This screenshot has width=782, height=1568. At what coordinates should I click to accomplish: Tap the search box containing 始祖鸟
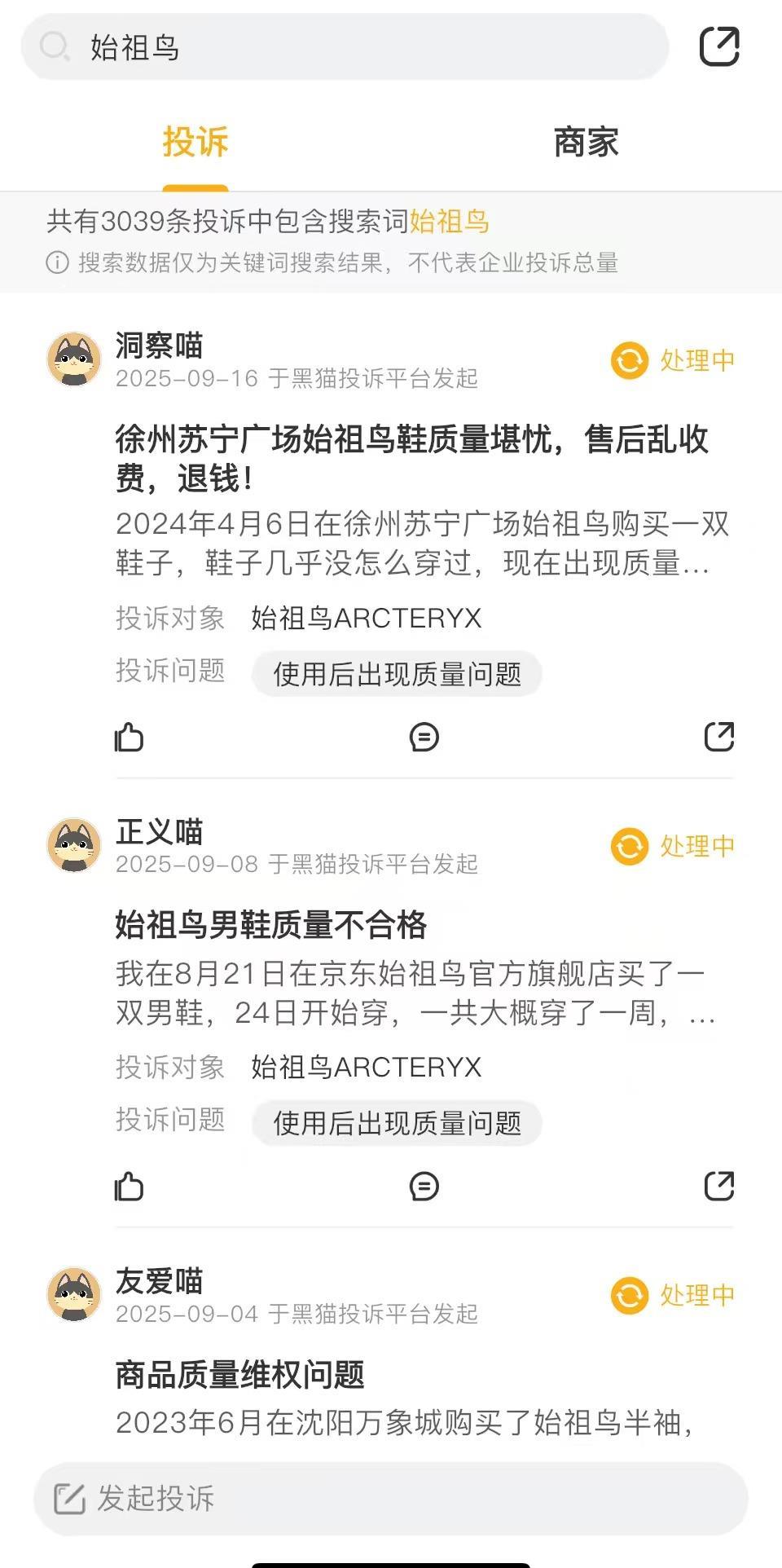tap(342, 47)
